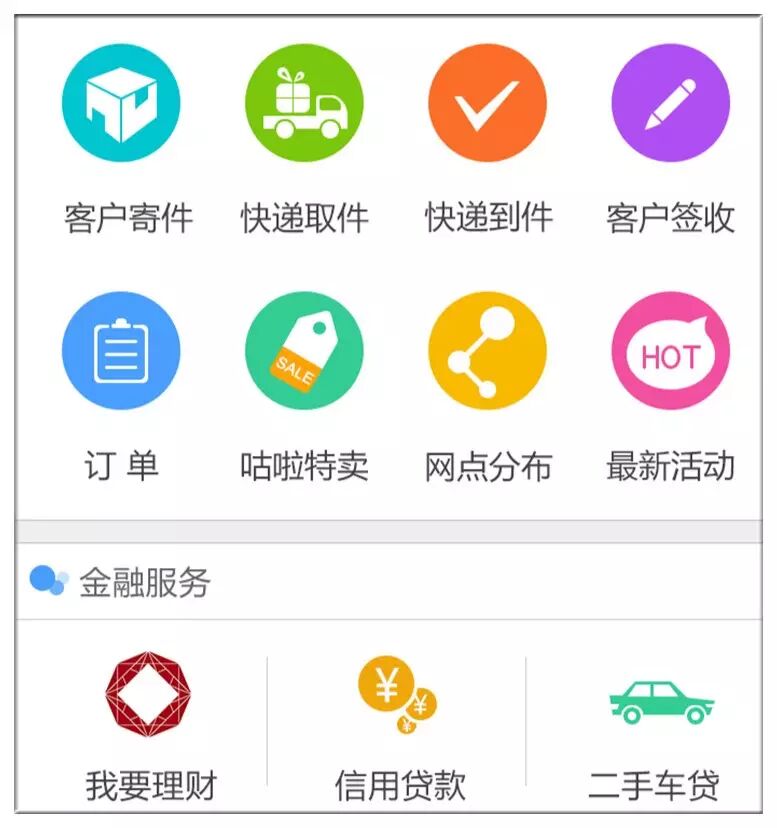The width and height of the screenshot is (777, 828).
Task: Open 咕啦特卖 sale section
Action: (x=304, y=351)
